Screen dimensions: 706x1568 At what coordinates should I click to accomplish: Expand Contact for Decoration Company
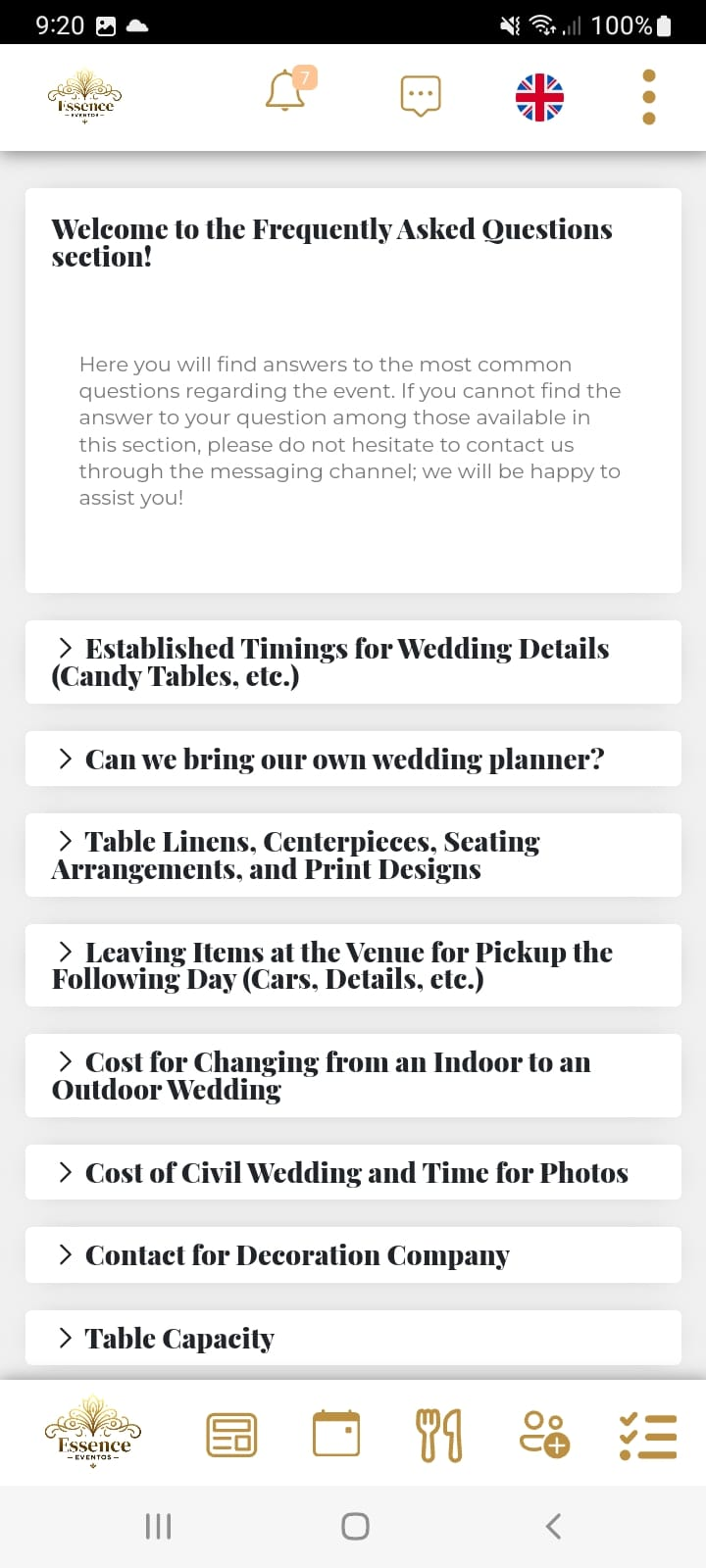coord(353,1255)
